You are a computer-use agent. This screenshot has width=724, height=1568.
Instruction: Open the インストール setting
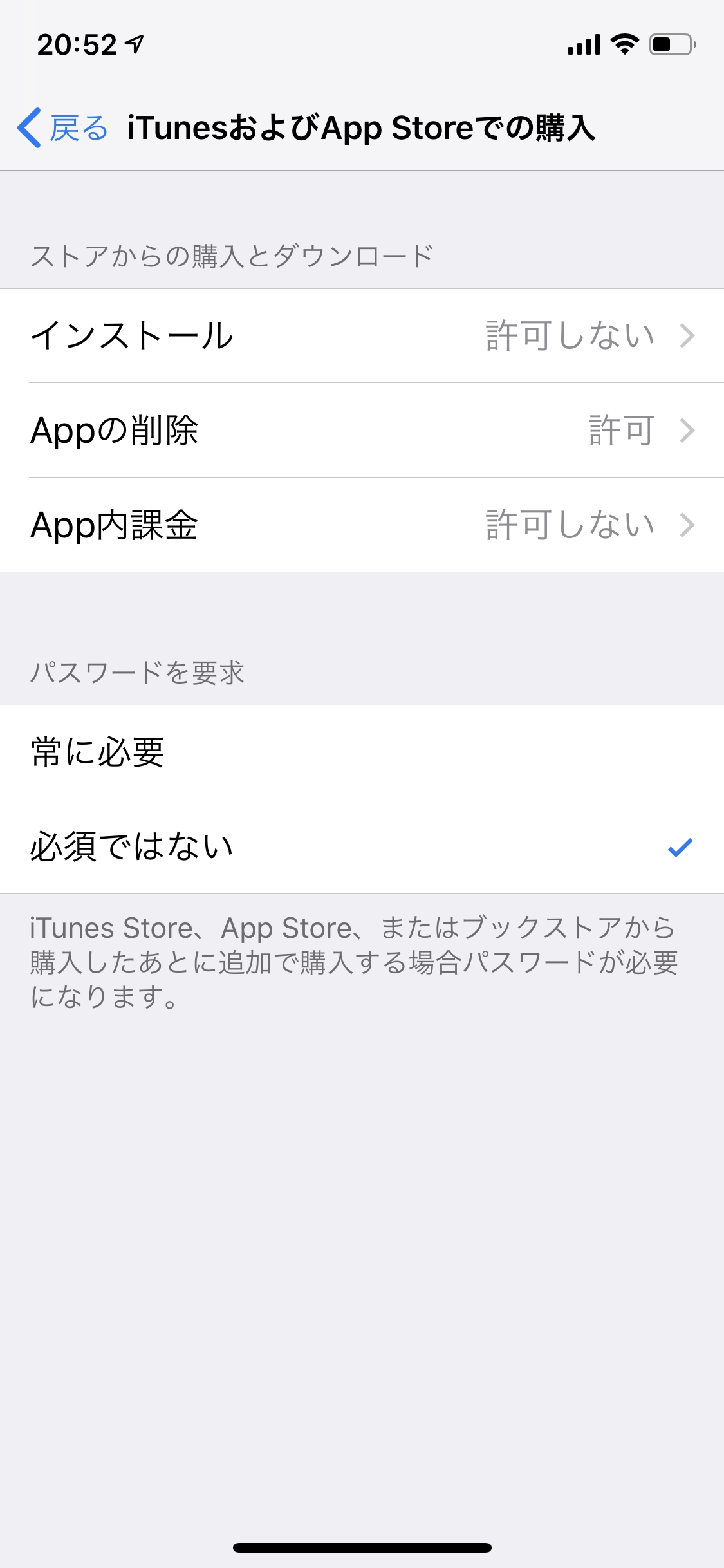[362, 336]
